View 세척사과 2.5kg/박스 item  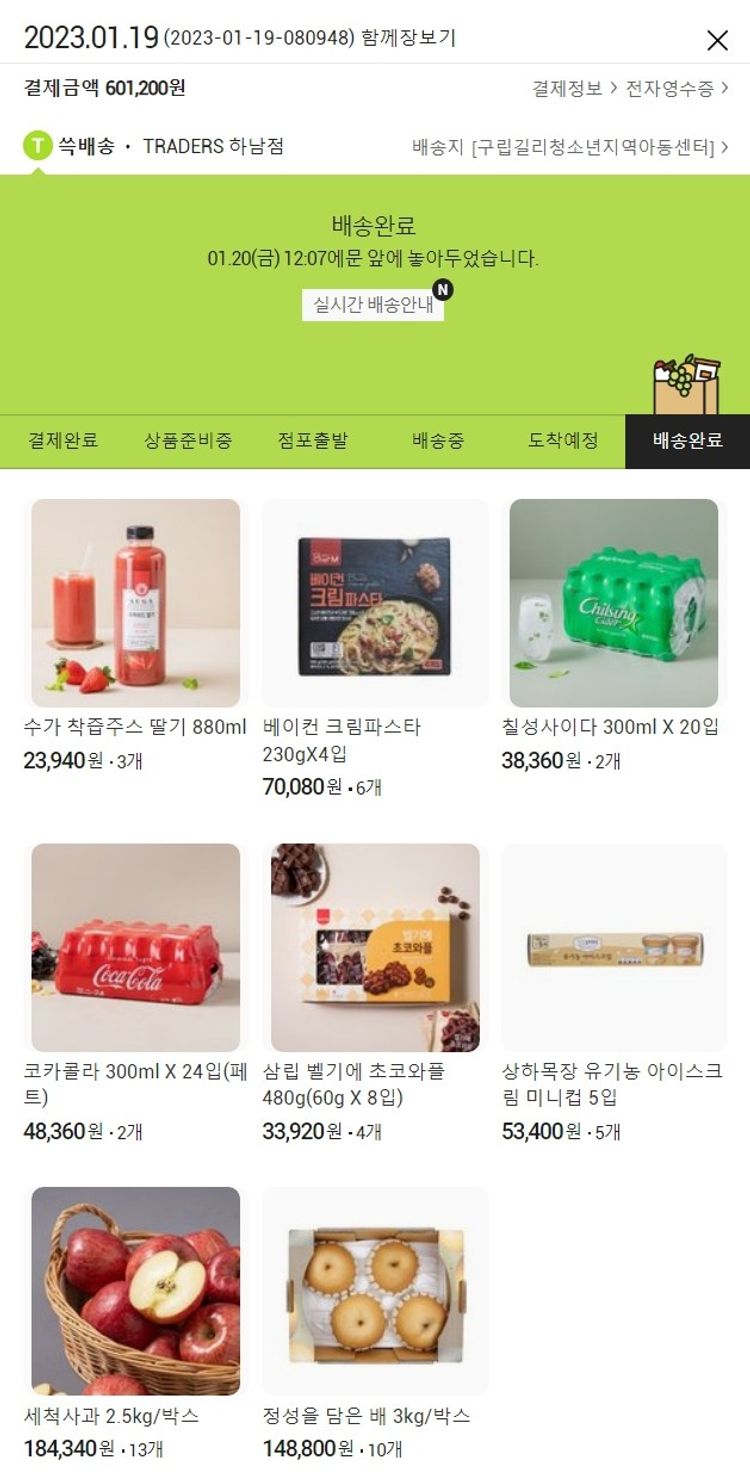coord(136,1291)
